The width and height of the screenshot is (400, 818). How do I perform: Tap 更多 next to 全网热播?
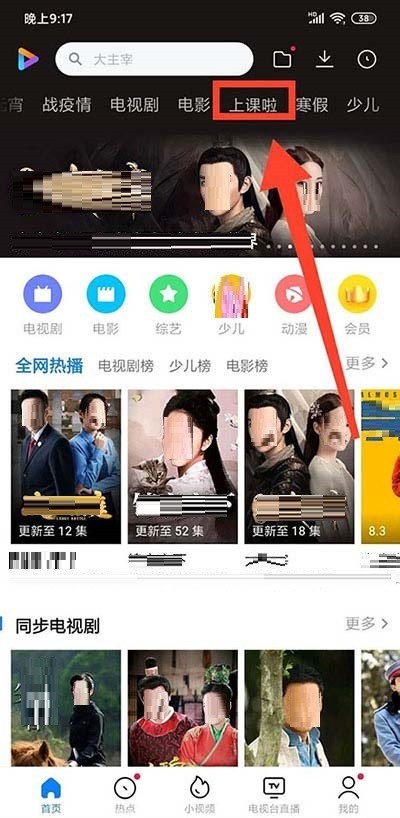pyautogui.click(x=367, y=363)
